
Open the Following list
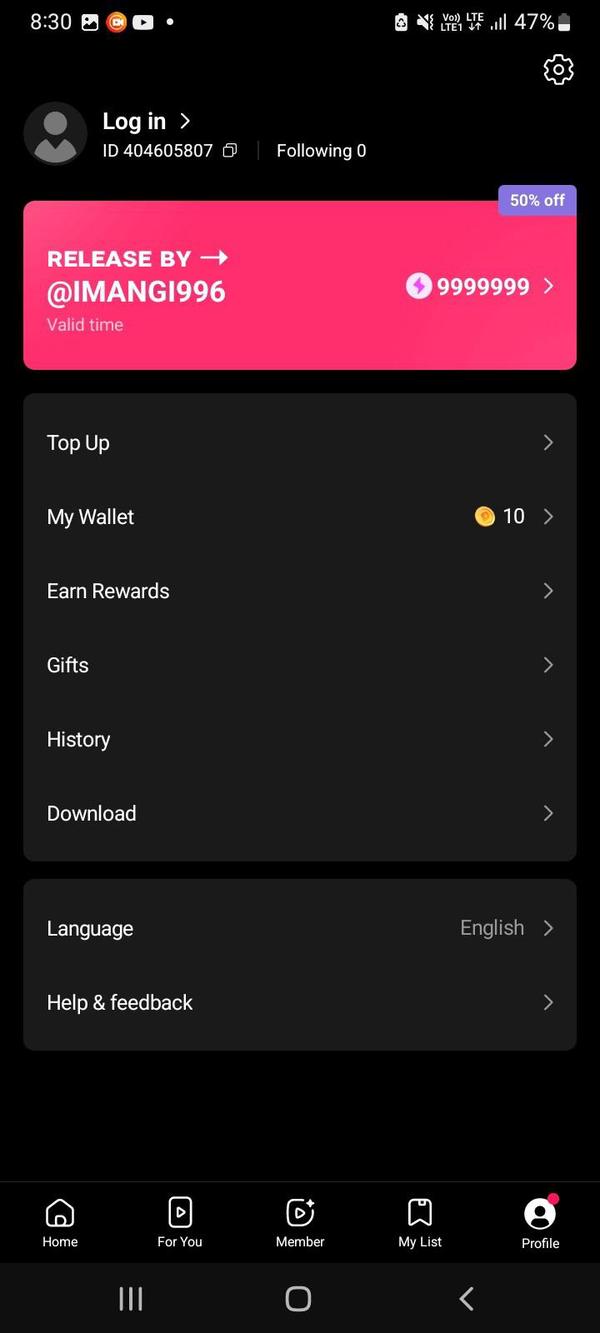321,151
